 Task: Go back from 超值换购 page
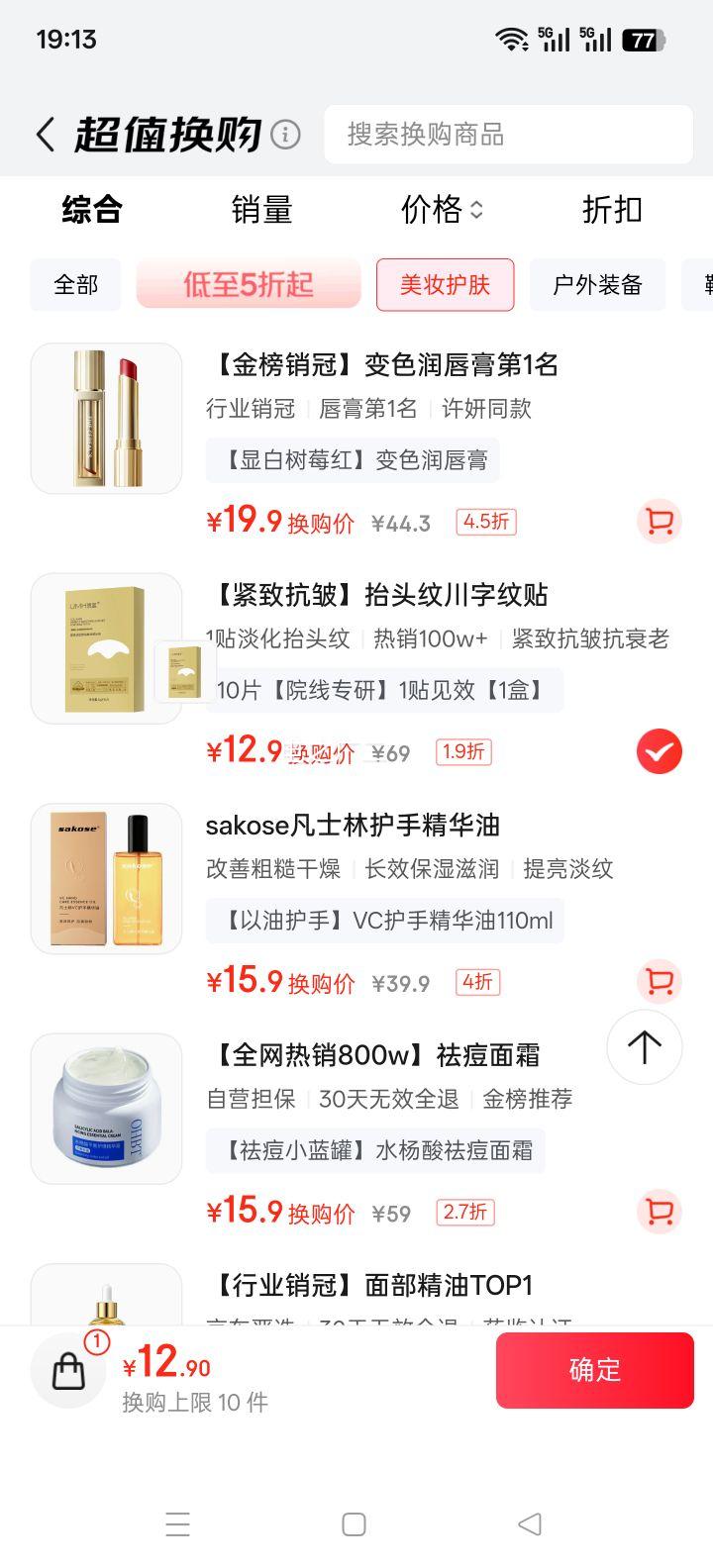pos(45,135)
